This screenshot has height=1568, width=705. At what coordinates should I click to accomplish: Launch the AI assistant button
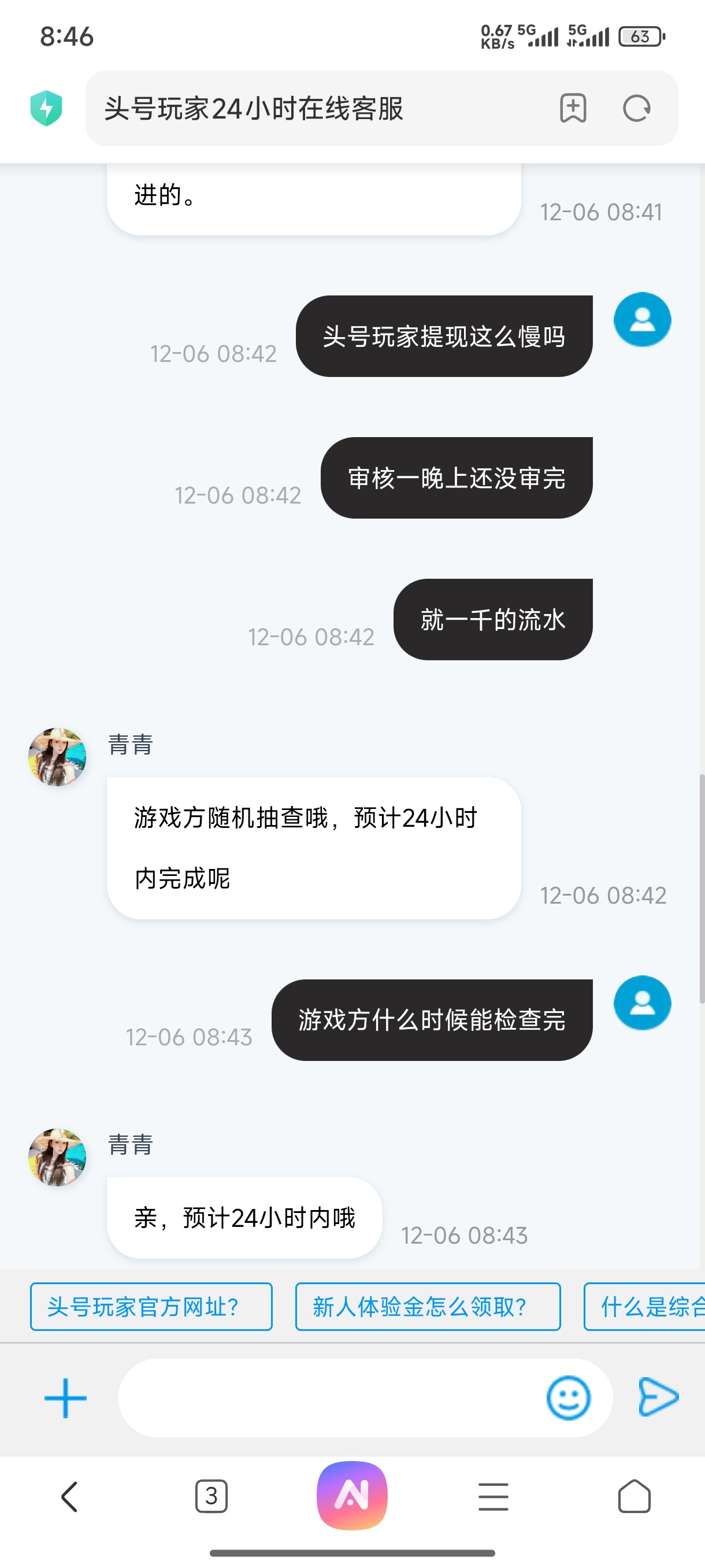352,1496
